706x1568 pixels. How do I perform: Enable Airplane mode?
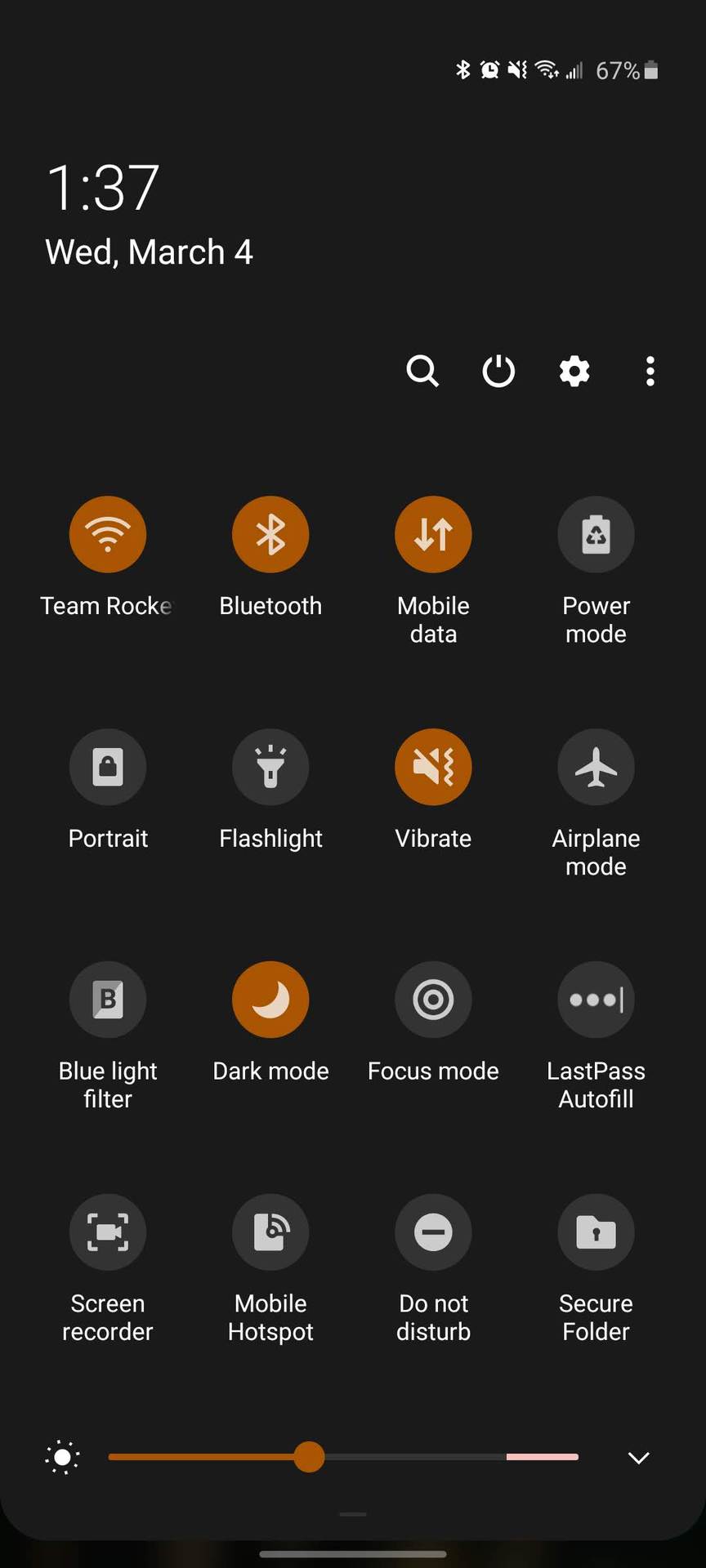pyautogui.click(x=596, y=767)
